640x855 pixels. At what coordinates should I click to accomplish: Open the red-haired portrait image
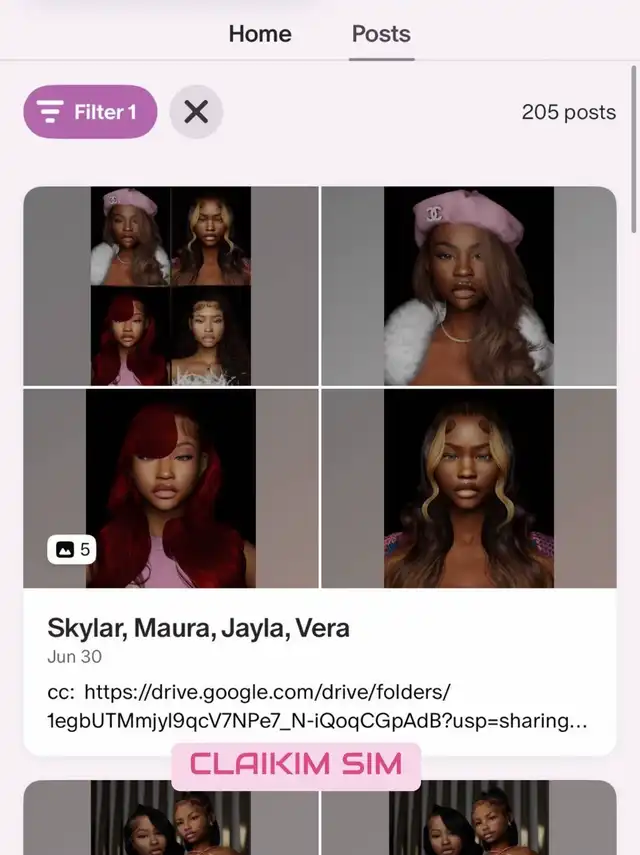171,488
